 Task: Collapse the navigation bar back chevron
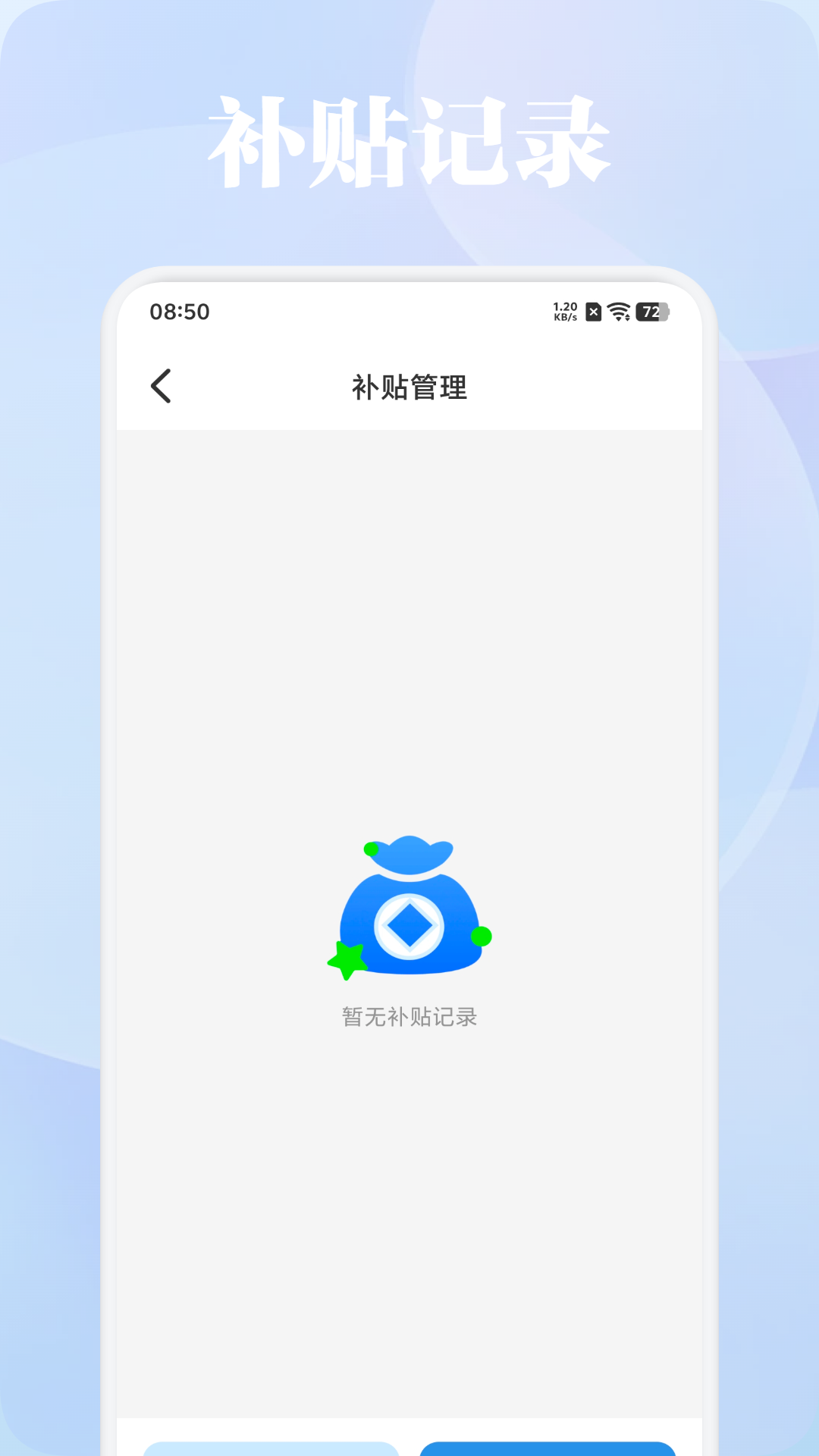(162, 387)
